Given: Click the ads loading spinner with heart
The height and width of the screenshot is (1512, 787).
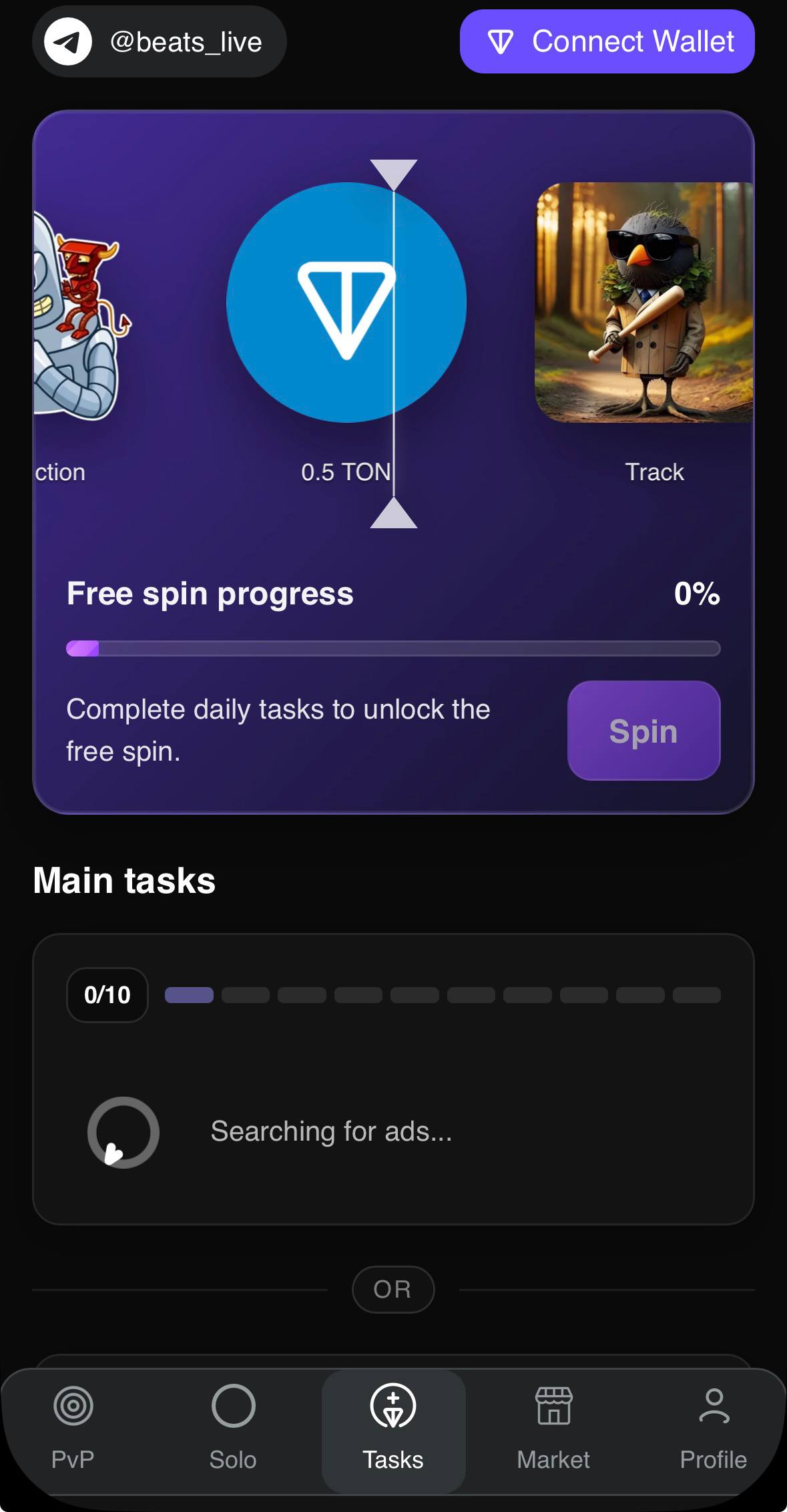Looking at the screenshot, I should [123, 1131].
